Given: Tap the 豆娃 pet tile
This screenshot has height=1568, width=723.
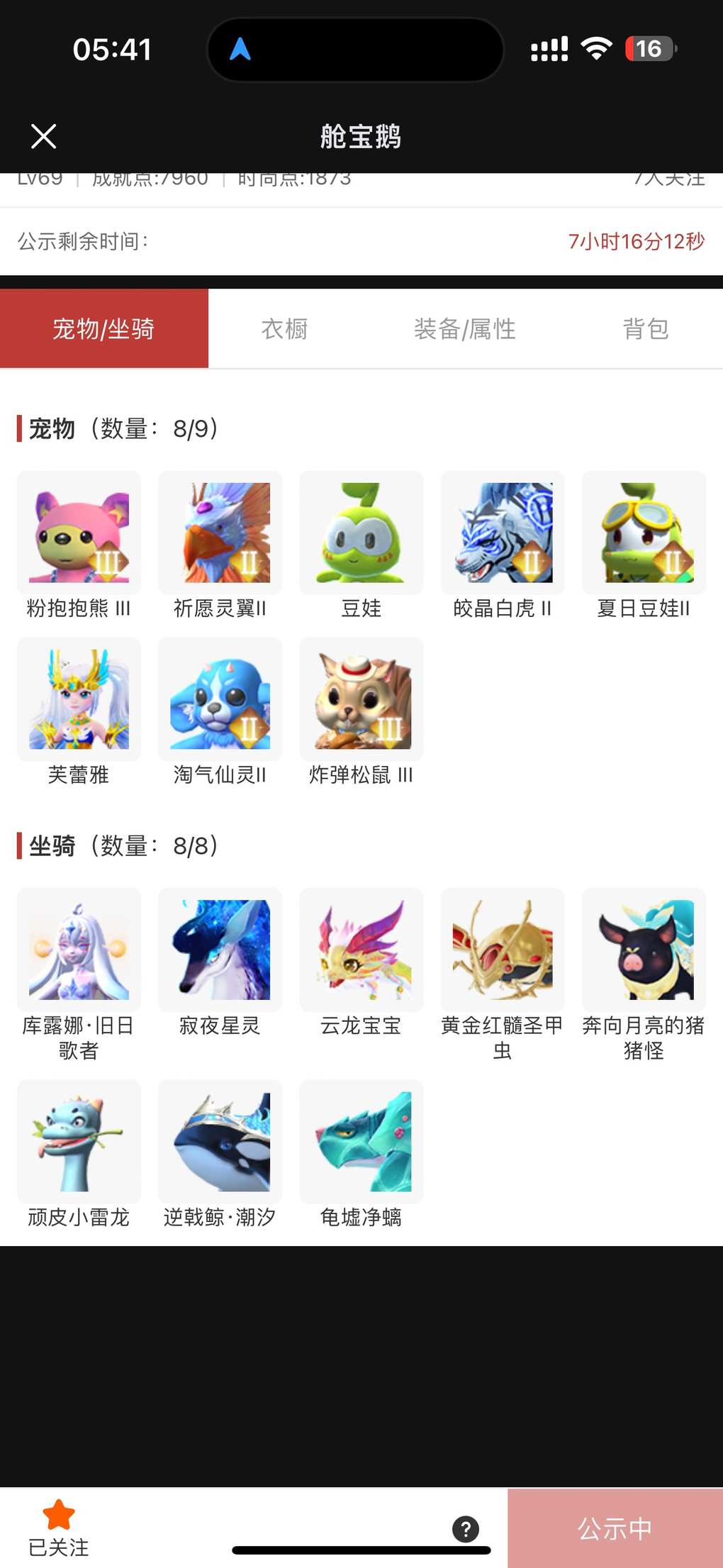Looking at the screenshot, I should point(361,533).
